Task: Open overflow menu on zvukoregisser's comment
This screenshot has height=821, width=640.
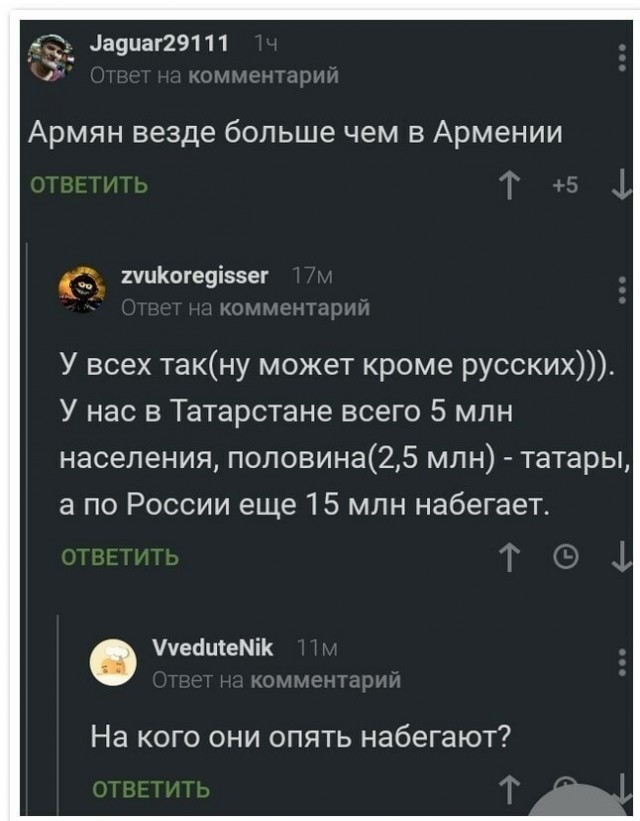Action: [x=624, y=289]
